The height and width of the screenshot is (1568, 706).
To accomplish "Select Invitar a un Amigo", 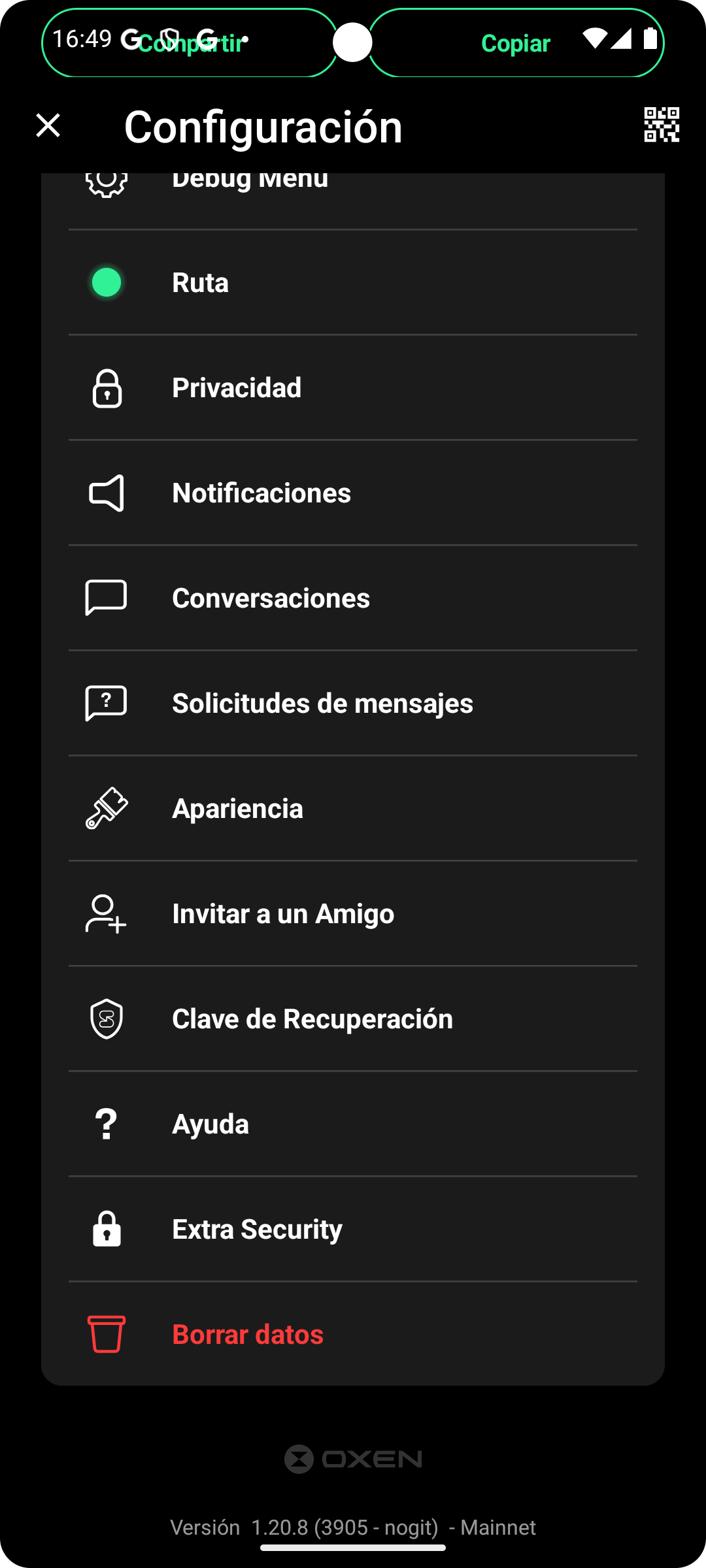I will [x=353, y=913].
